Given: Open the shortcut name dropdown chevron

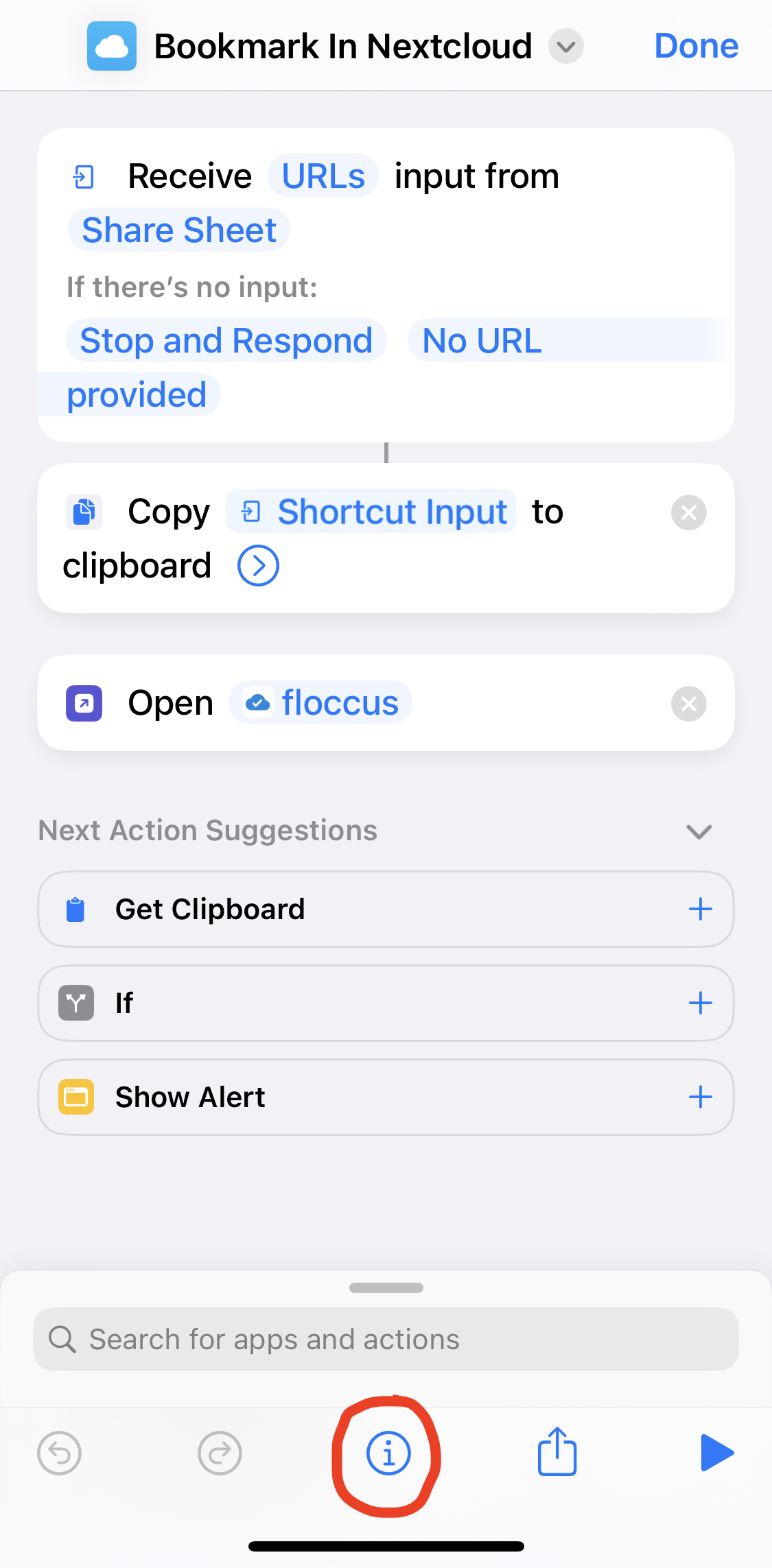Looking at the screenshot, I should pyautogui.click(x=566, y=47).
